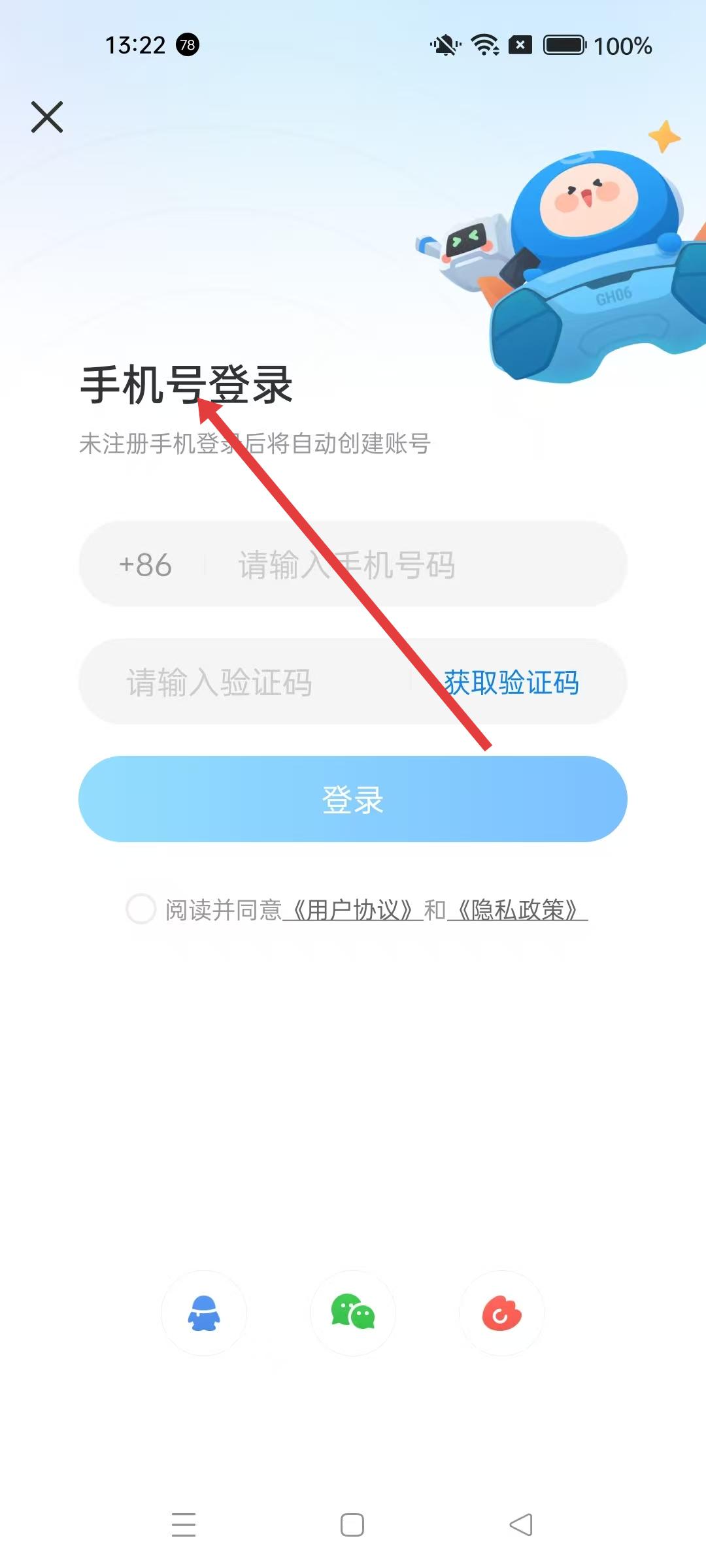Viewport: 706px width, 1568px height.
Task: Log in with WeChat
Action: click(353, 1313)
